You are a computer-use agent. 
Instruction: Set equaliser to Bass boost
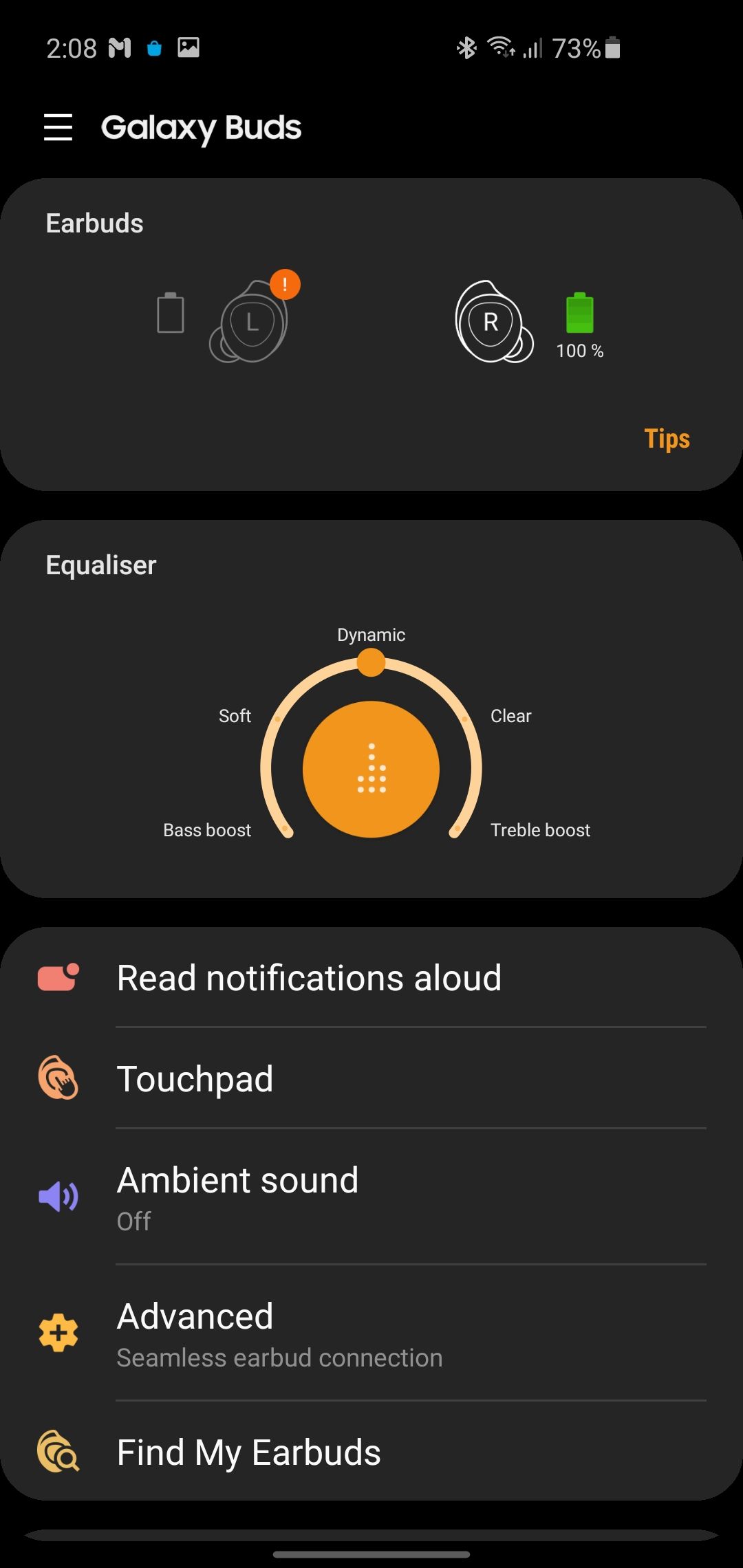coord(207,830)
